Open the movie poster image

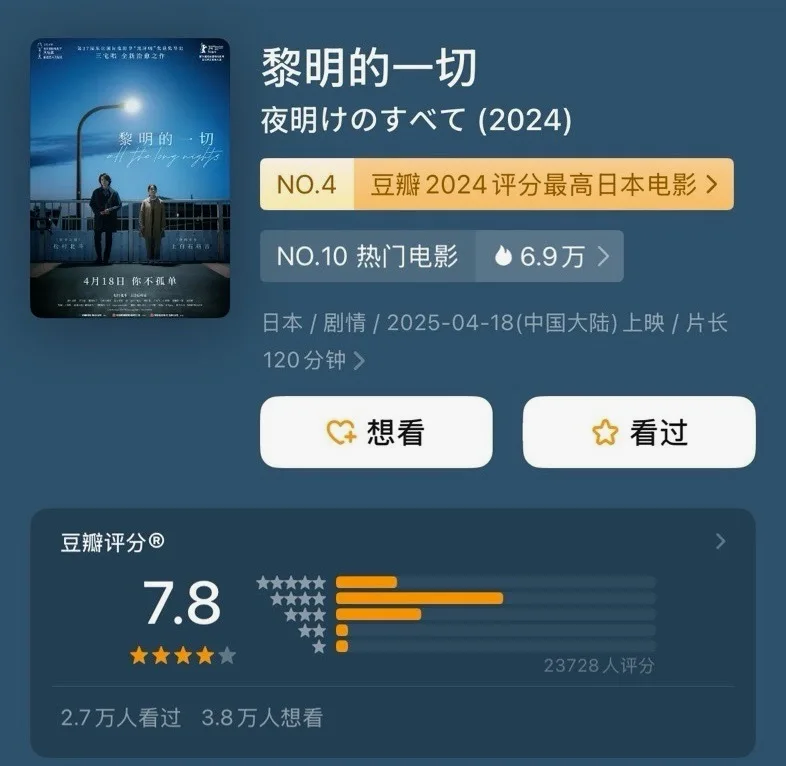[x=130, y=178]
